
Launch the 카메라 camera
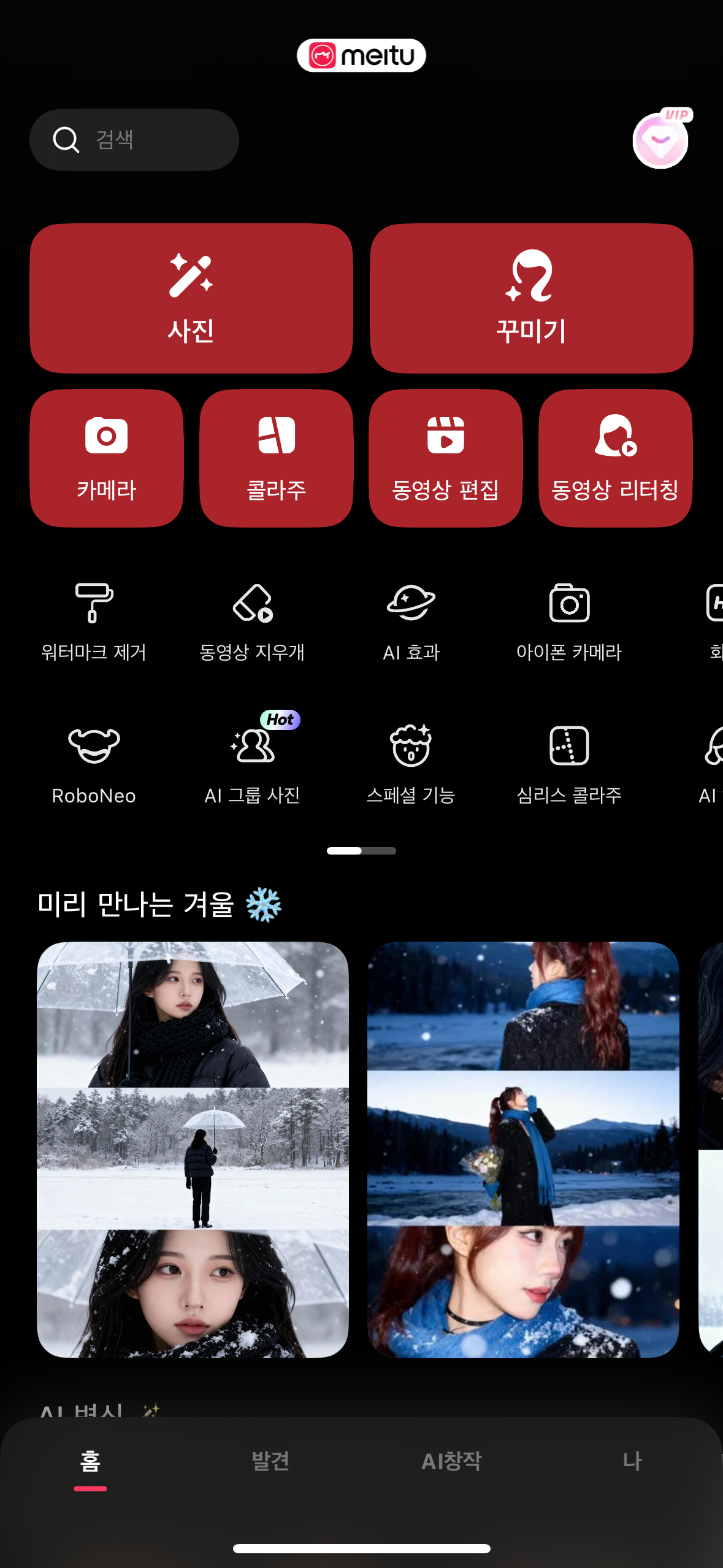click(x=106, y=458)
